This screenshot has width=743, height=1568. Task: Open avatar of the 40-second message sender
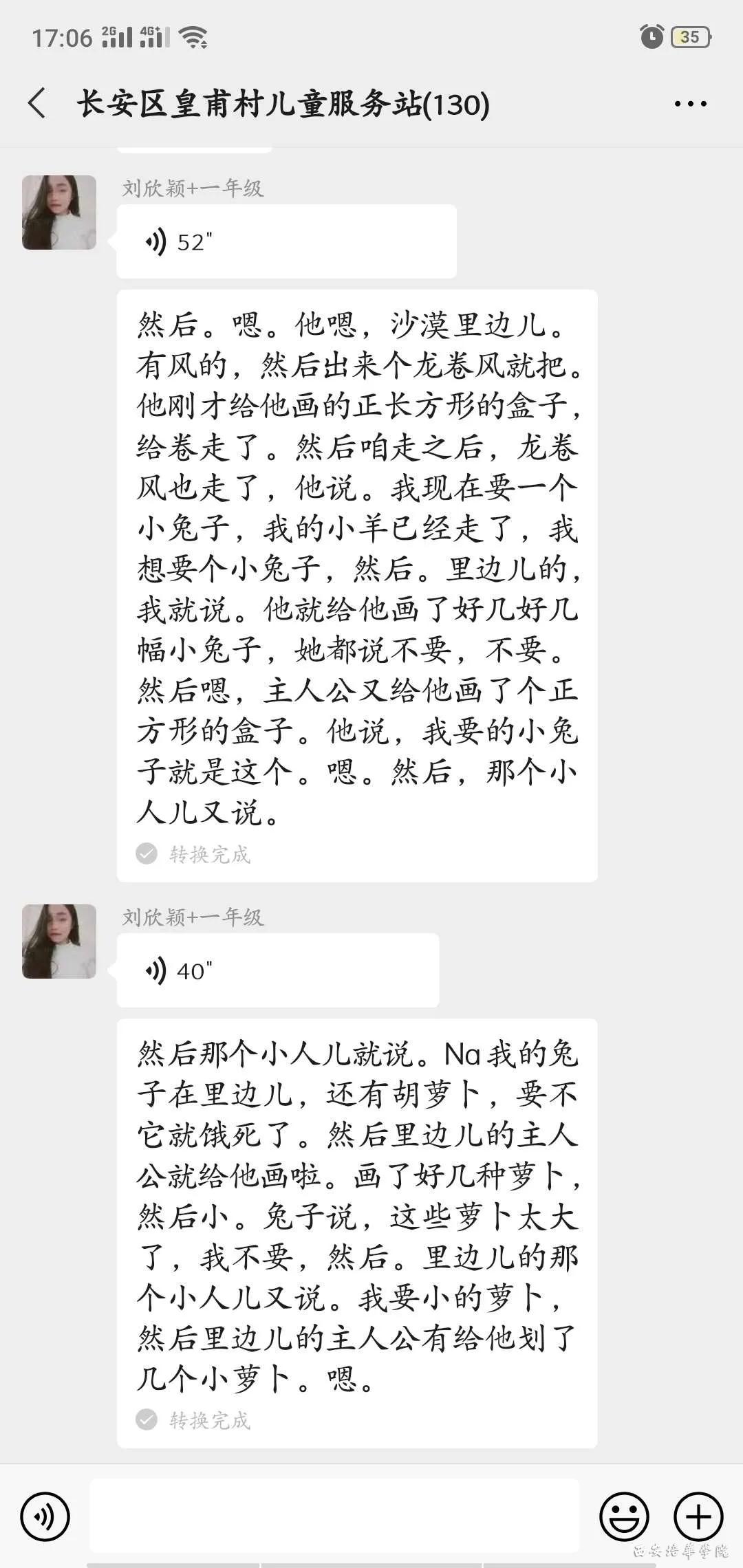point(59,941)
